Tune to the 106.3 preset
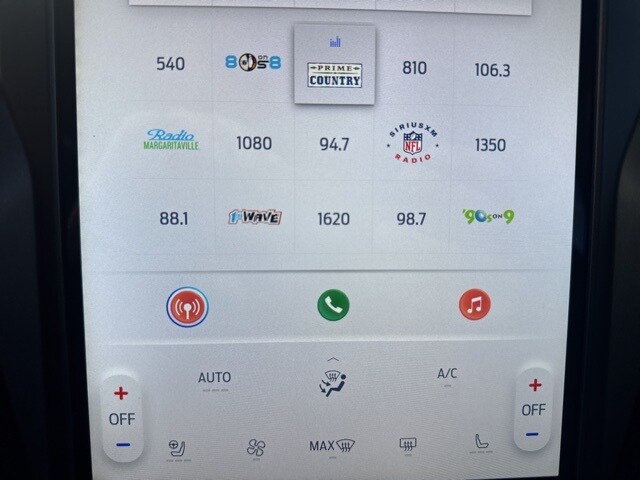640x480 pixels. (x=491, y=69)
